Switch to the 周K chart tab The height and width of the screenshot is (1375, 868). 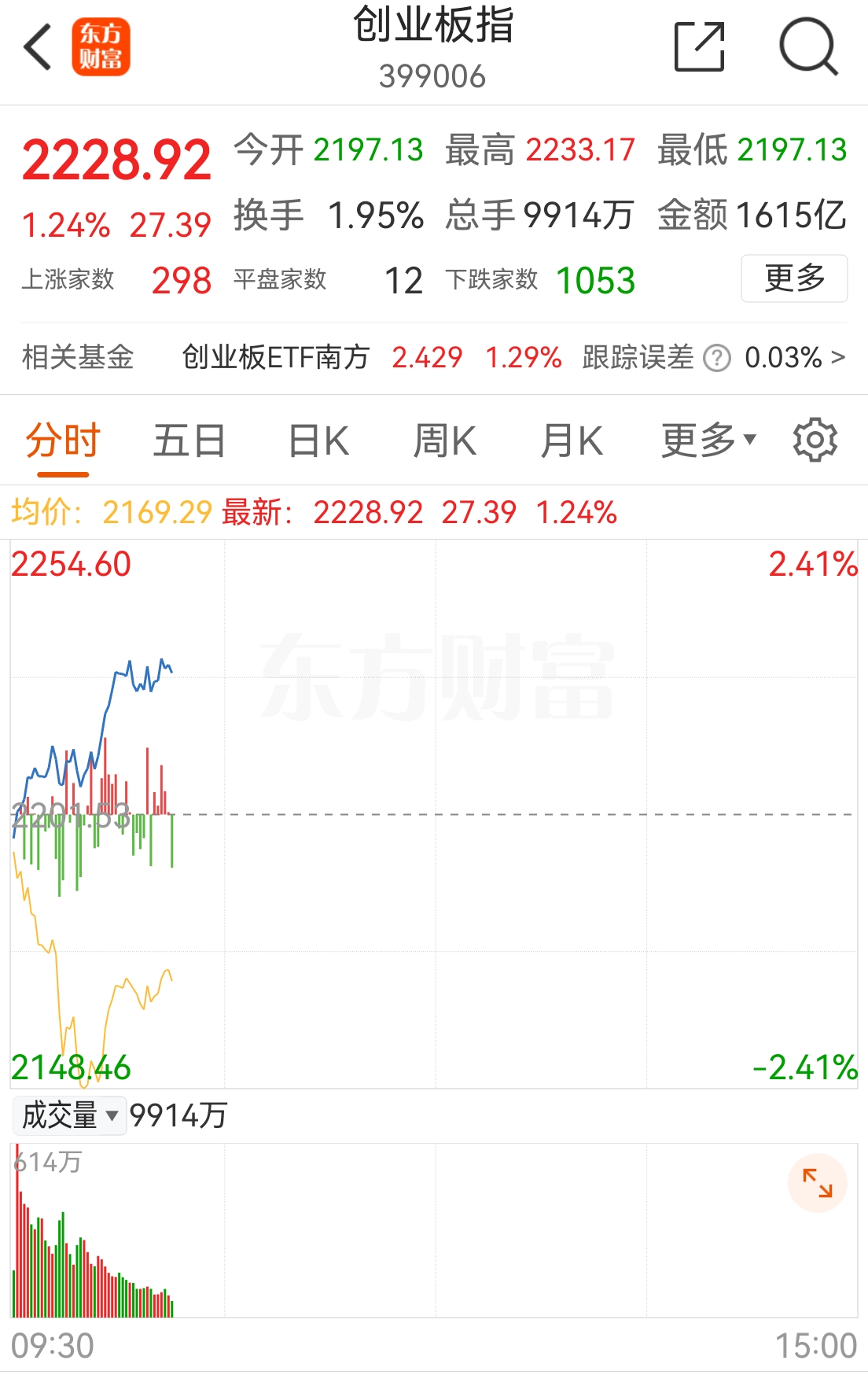click(x=445, y=441)
